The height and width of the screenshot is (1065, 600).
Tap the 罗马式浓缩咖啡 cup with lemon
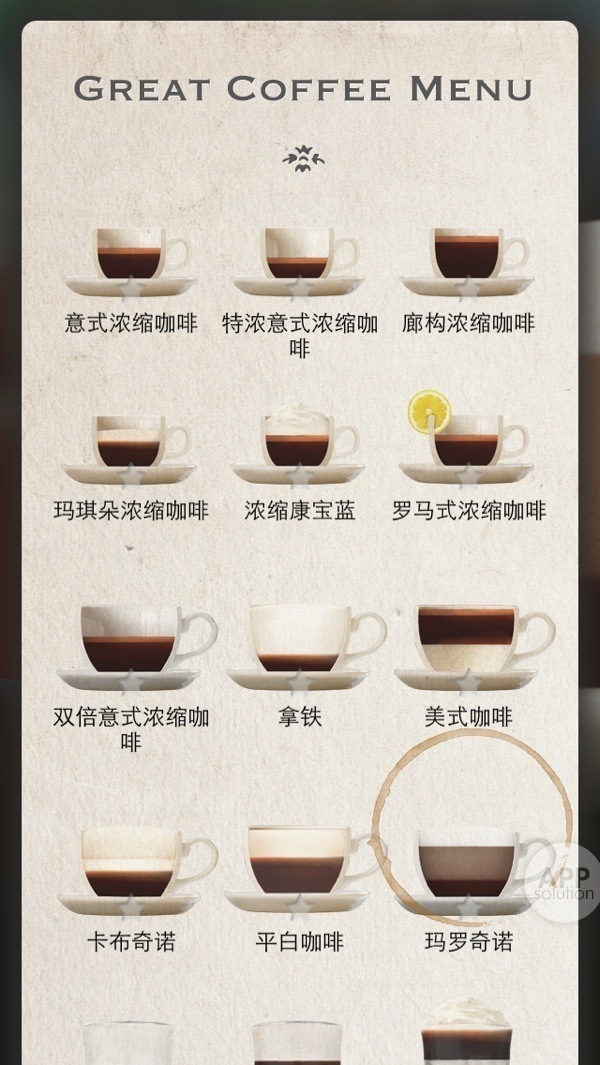pos(468,450)
